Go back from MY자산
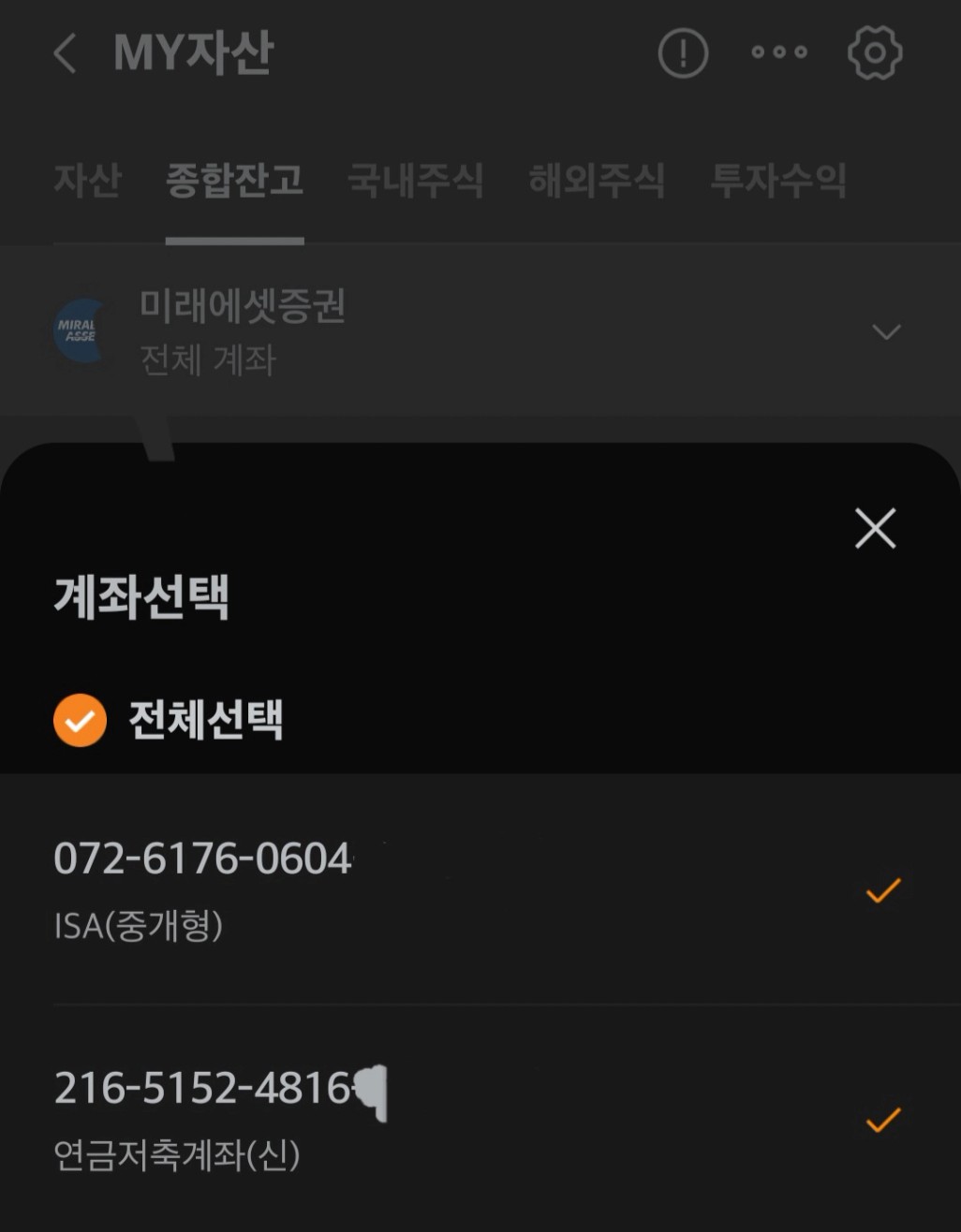 65,53
